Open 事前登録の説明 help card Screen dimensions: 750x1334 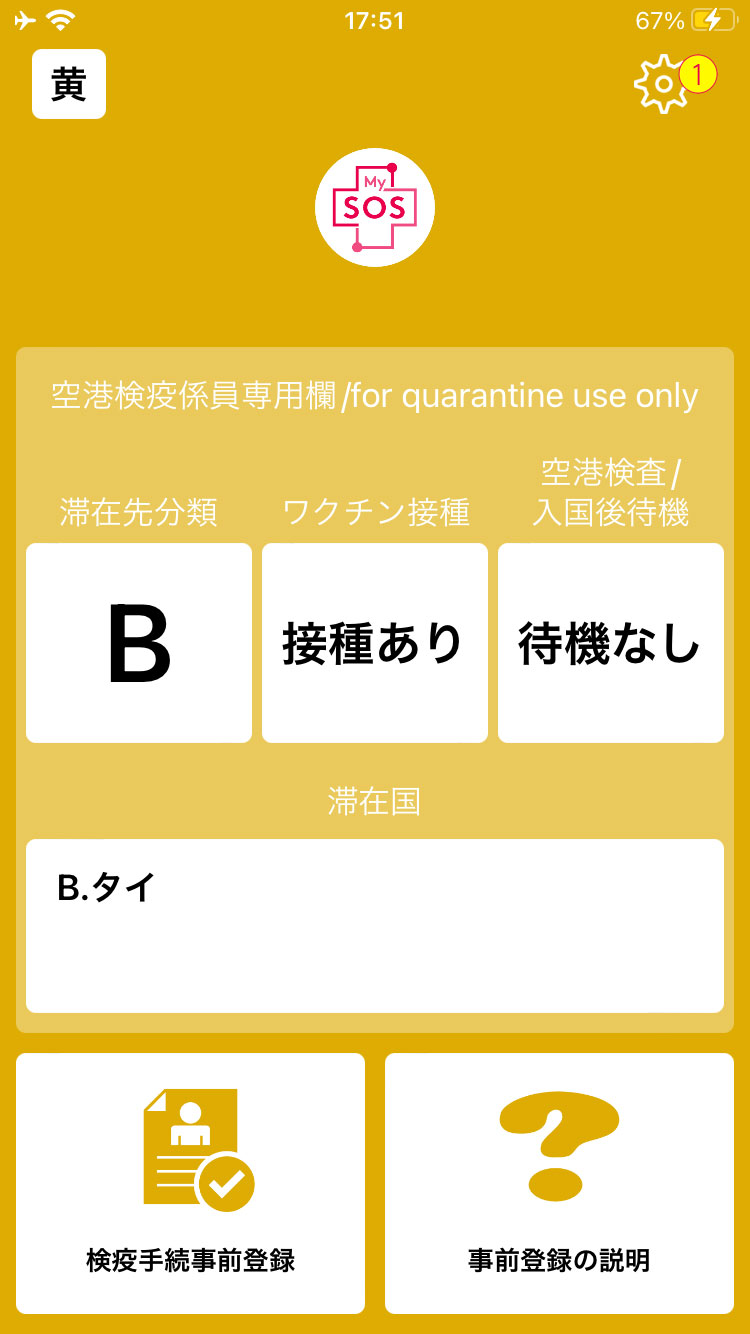coord(559,1183)
